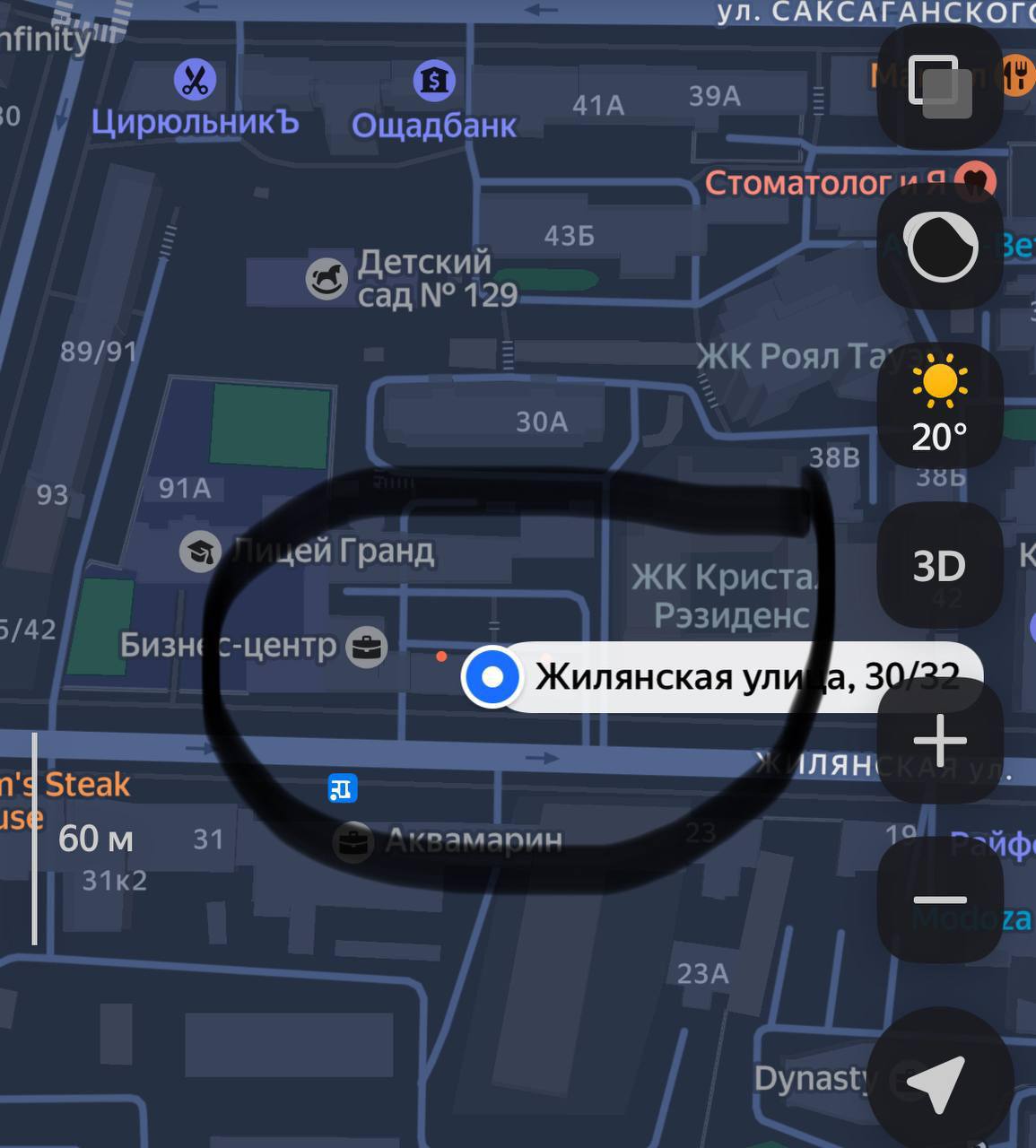The image size is (1036, 1148).
Task: Select the Лицей Гранд school marker
Action: [201, 551]
